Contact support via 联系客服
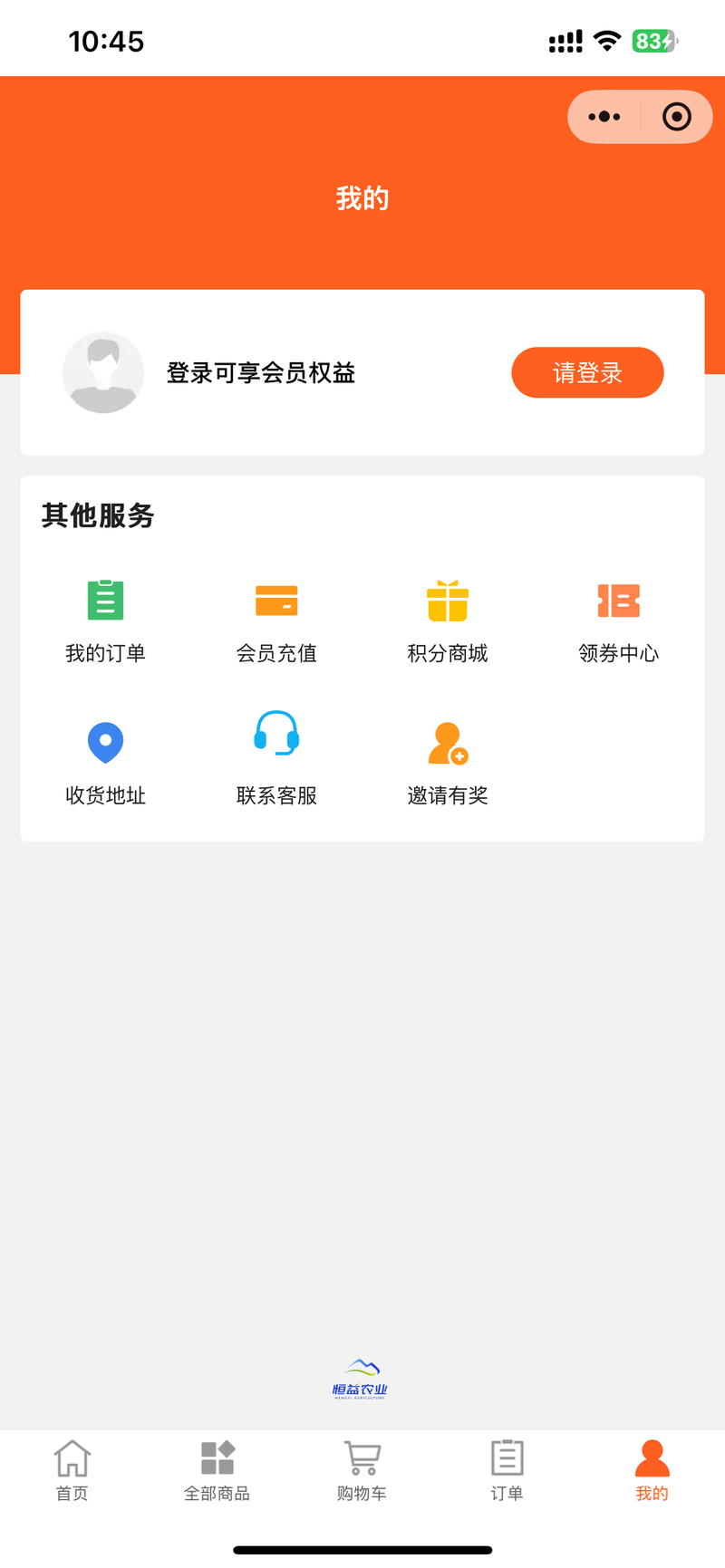 click(276, 759)
